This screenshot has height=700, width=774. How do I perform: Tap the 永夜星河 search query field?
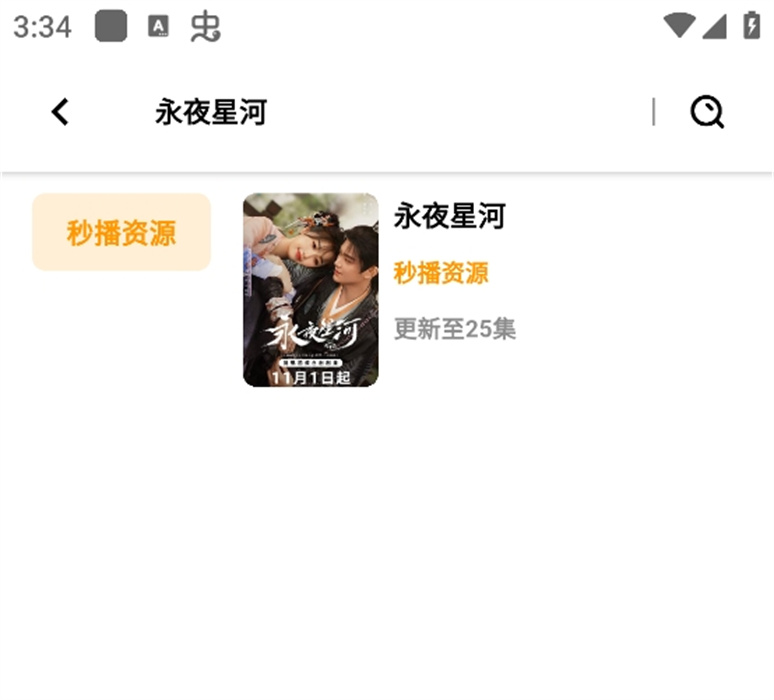click(x=210, y=112)
